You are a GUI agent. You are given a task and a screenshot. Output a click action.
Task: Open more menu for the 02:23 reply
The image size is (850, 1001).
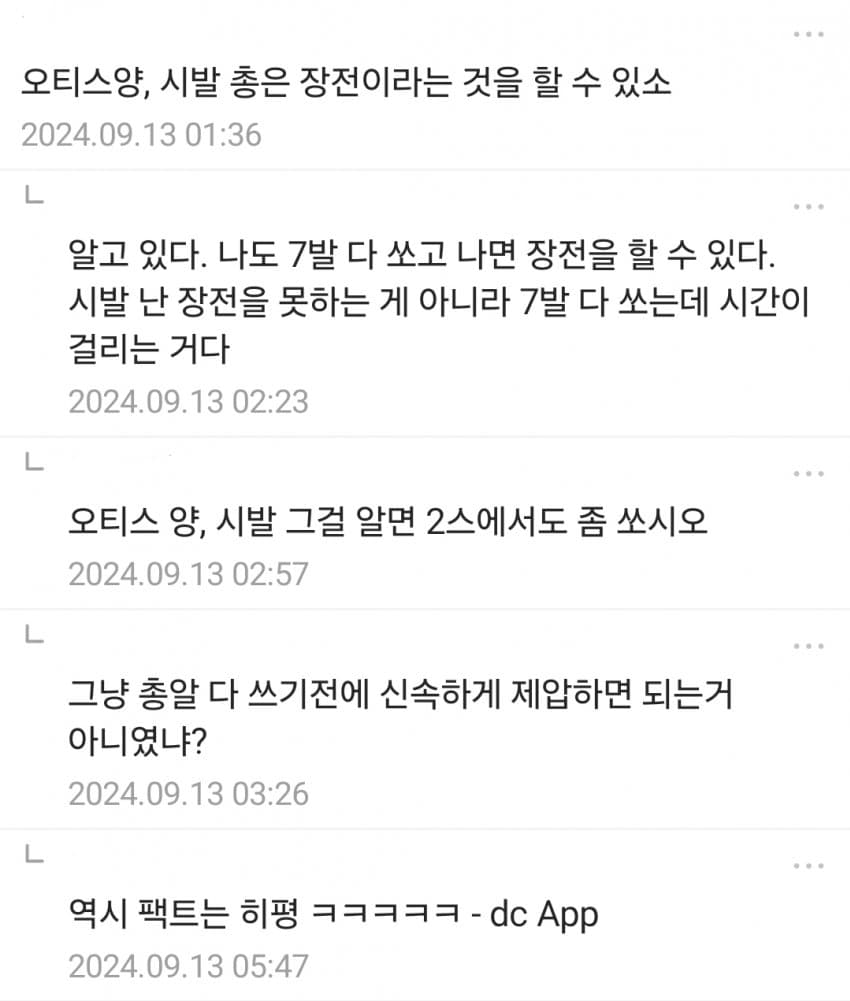click(808, 207)
